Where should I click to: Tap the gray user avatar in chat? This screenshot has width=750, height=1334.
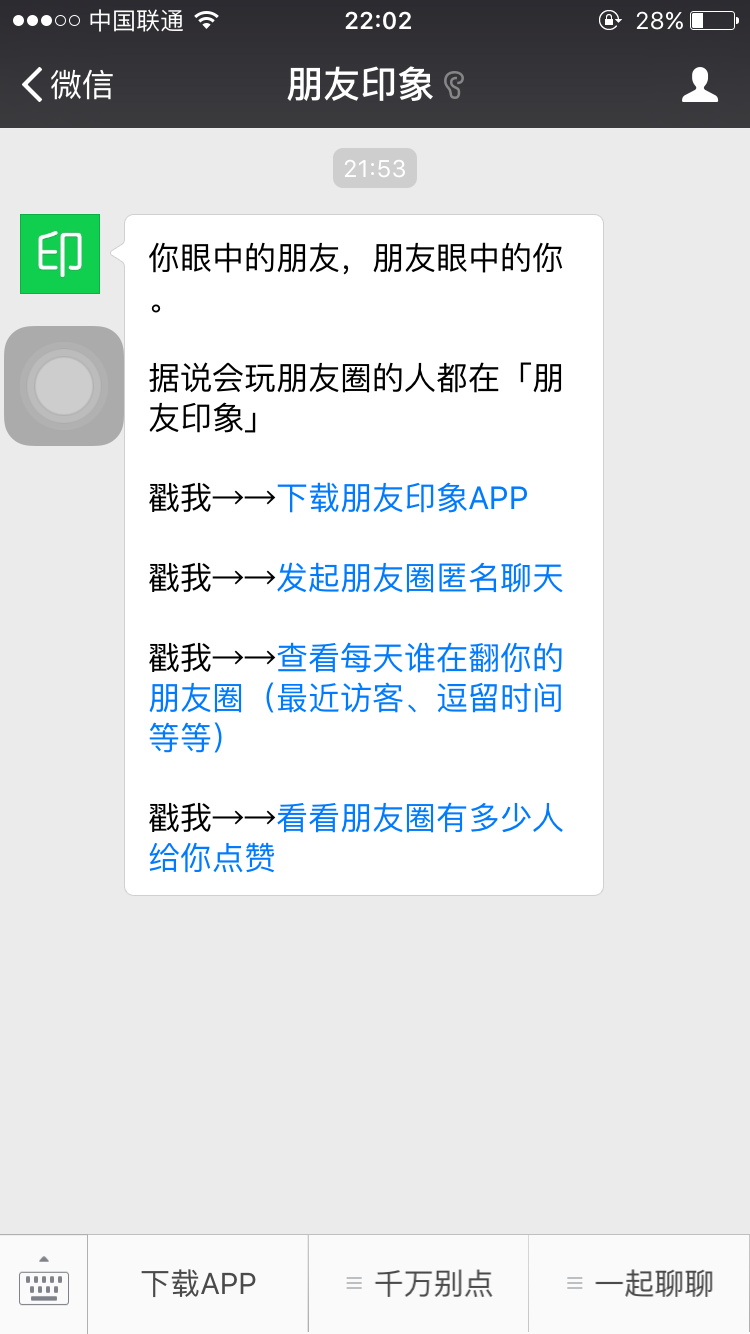pyautogui.click(x=63, y=386)
